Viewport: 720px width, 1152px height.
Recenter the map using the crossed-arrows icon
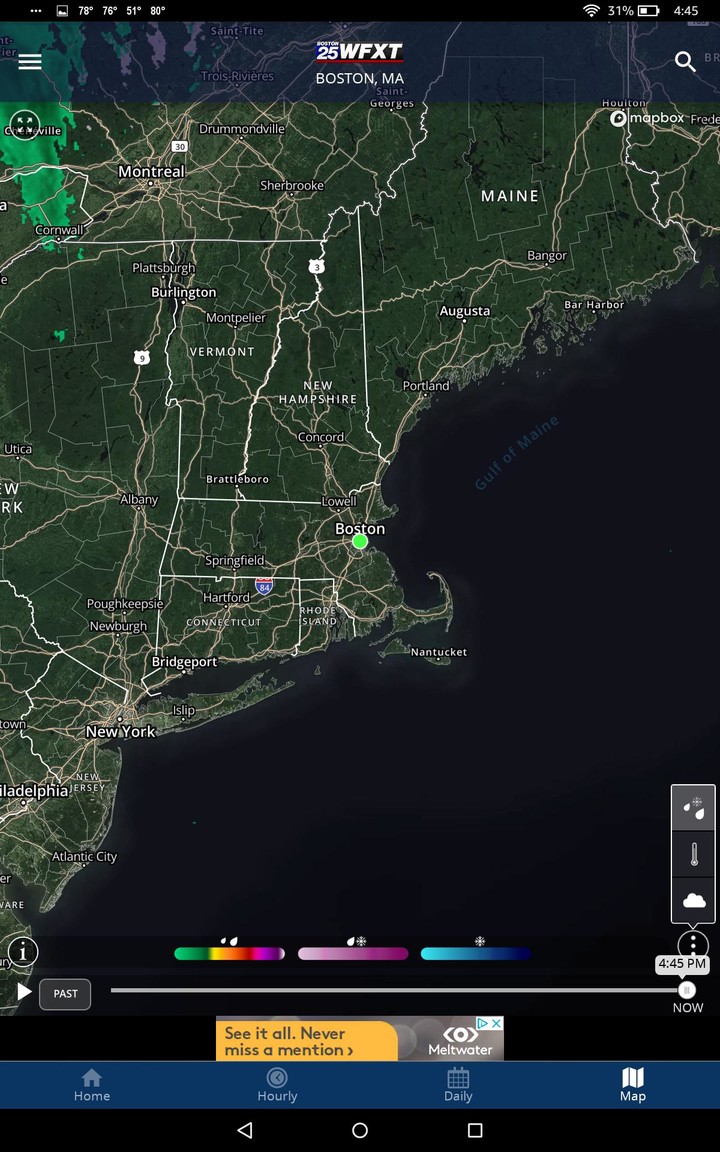23,124
